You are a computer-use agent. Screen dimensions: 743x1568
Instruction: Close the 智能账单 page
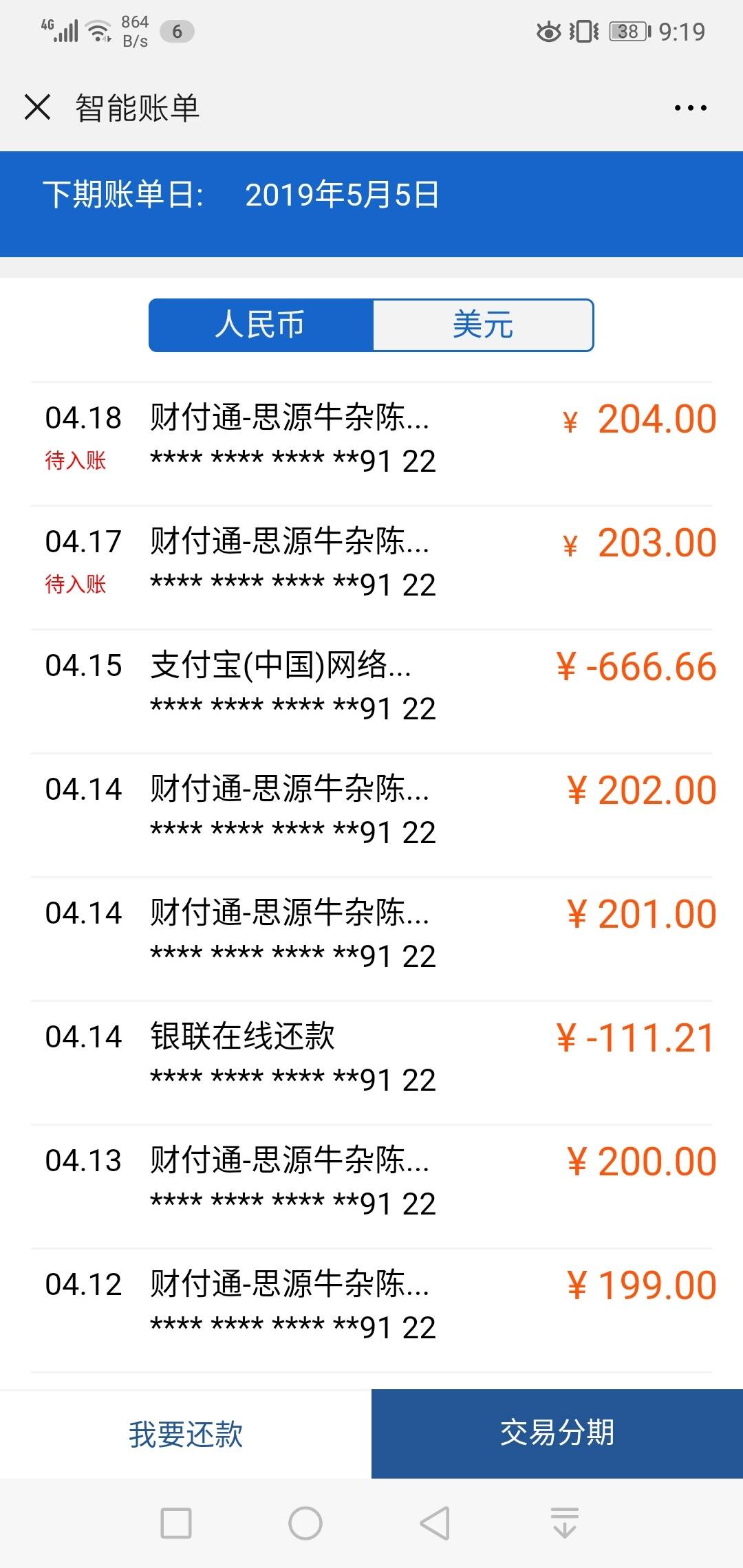point(37,107)
